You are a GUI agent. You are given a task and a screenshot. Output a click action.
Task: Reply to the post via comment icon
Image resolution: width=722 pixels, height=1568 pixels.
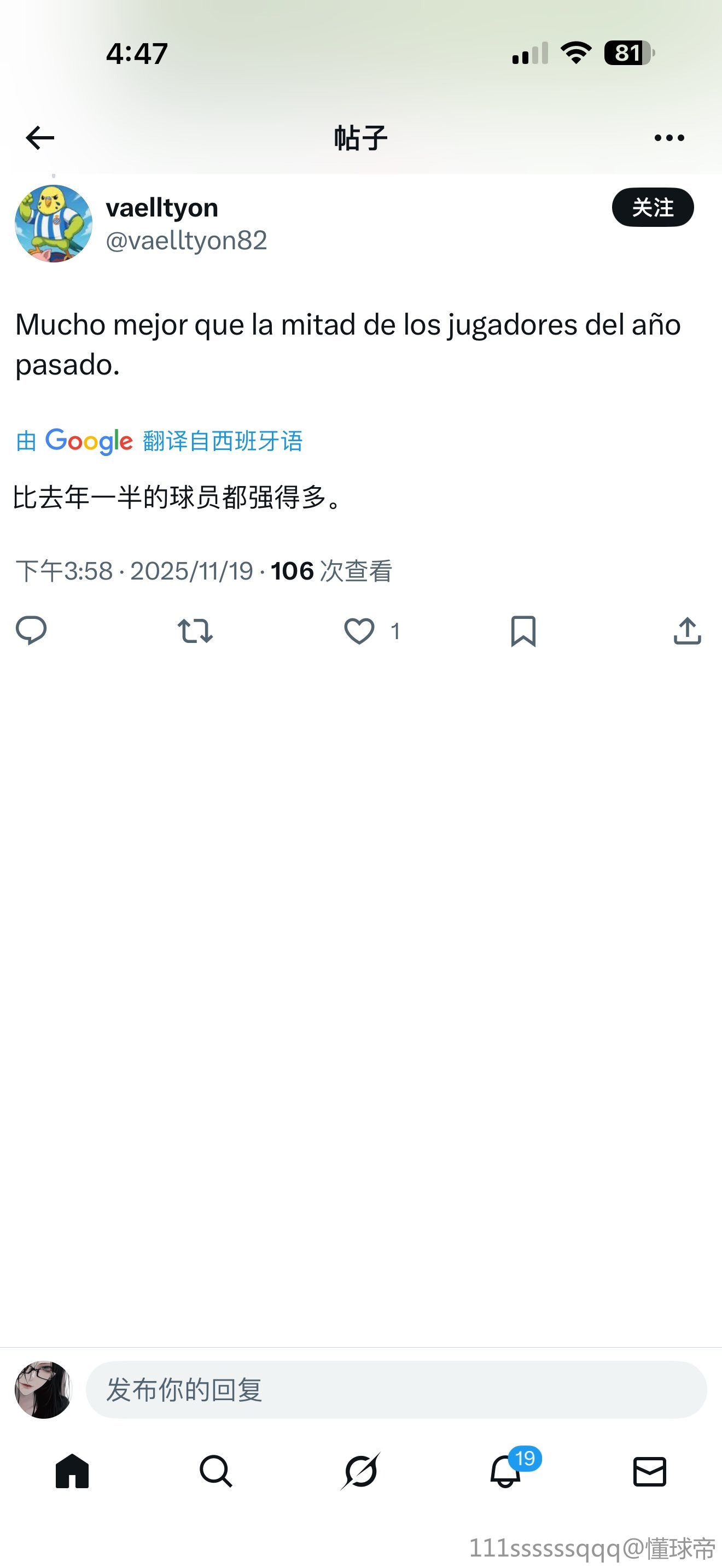(x=31, y=630)
